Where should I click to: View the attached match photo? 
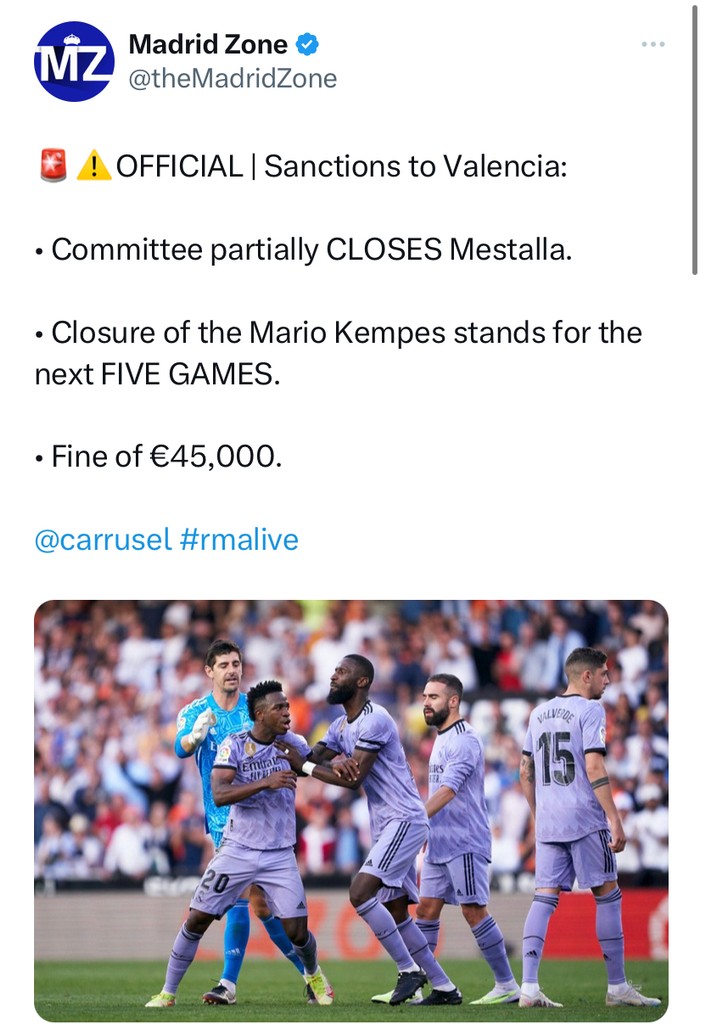[x=351, y=808]
